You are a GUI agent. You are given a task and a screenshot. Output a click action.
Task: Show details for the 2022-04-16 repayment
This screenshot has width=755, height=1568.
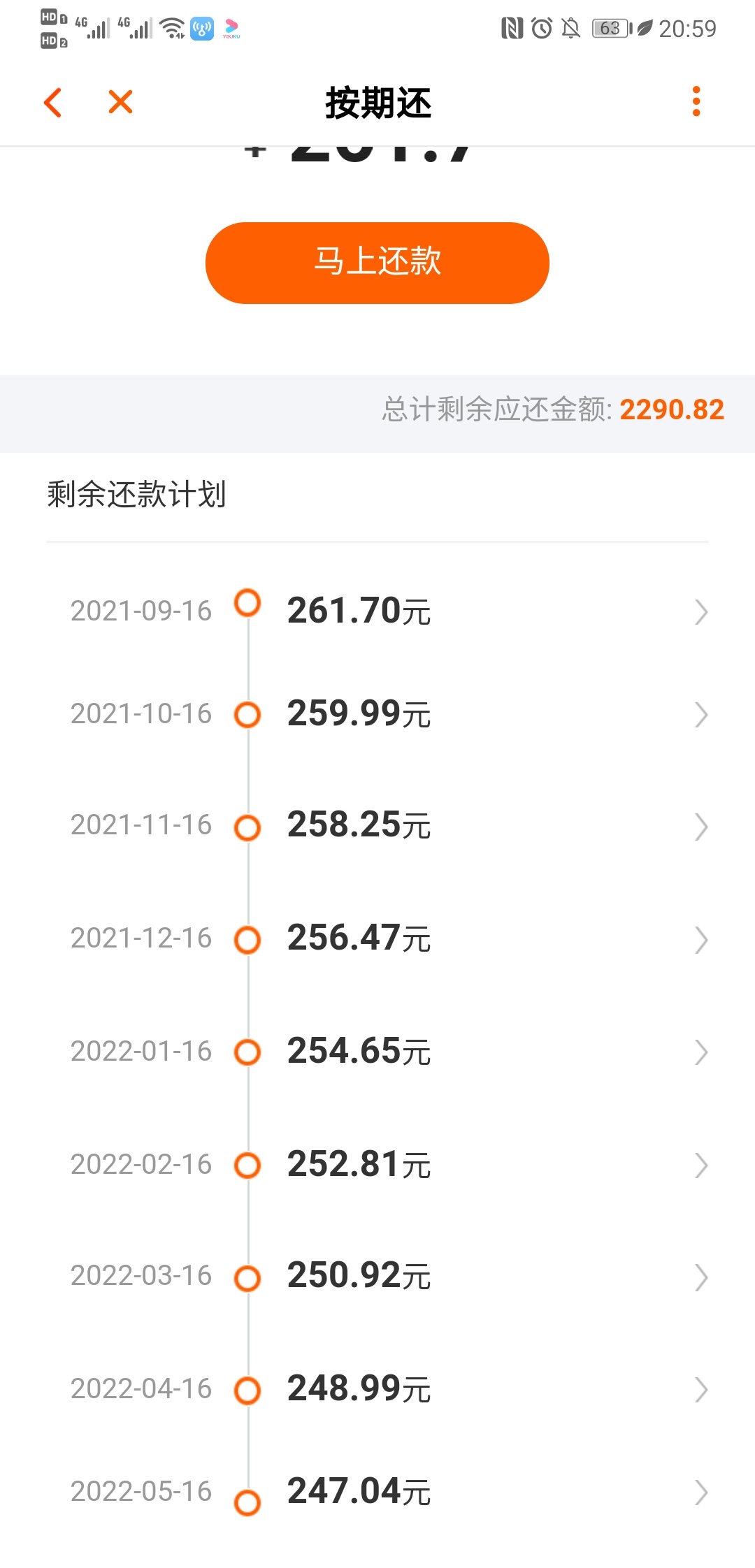point(377,1389)
